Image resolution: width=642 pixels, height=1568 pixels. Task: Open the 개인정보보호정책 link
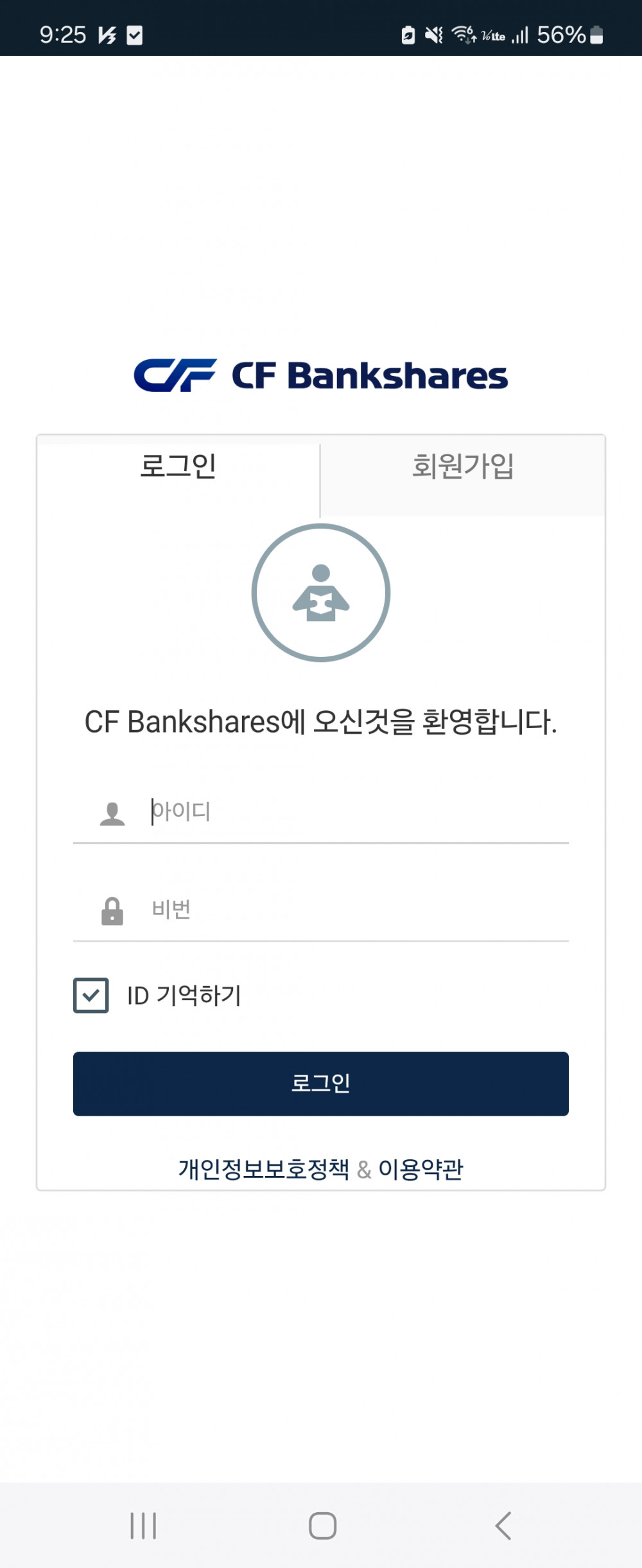263,1169
